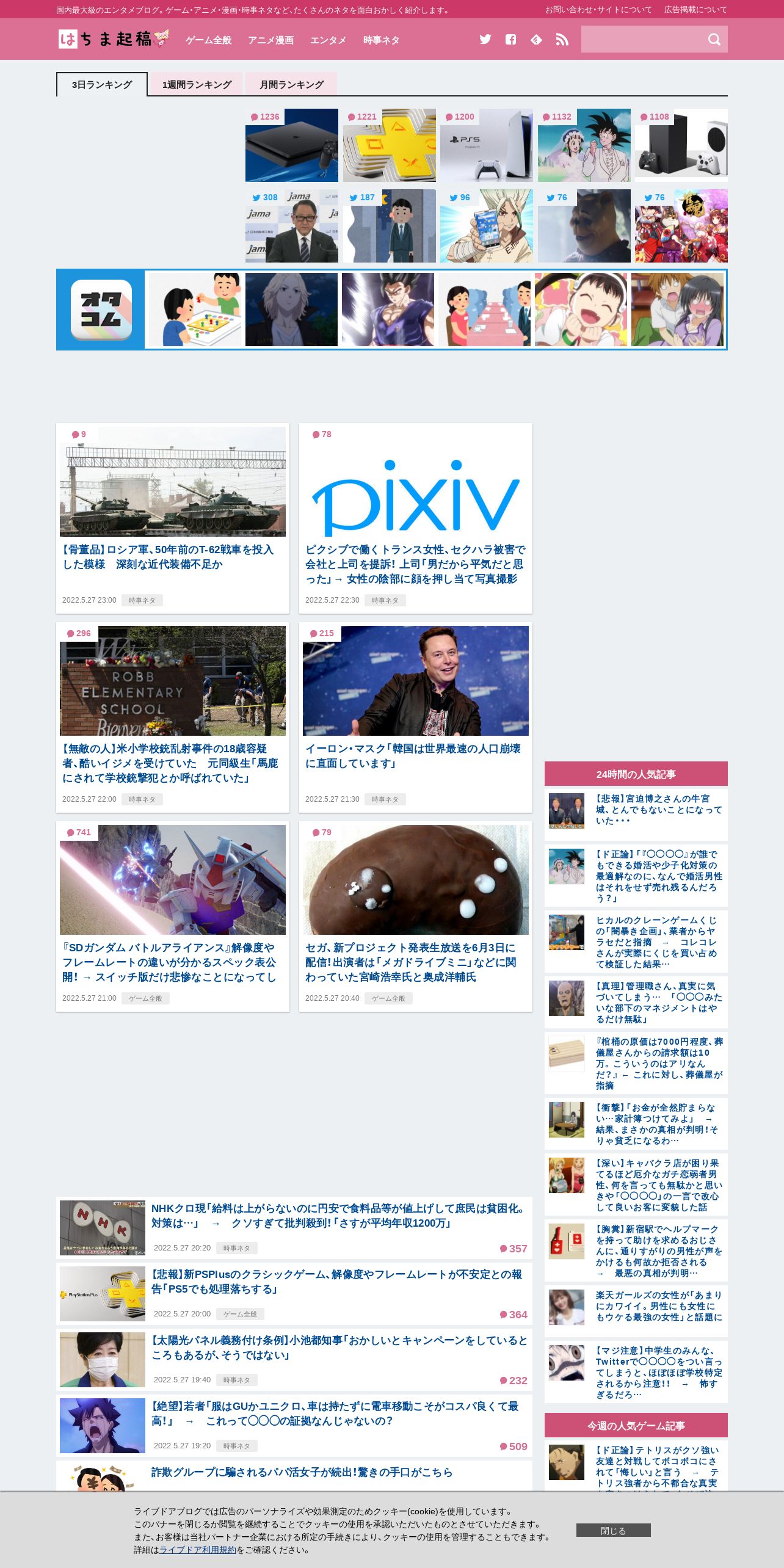Switch to 1週間ランキング tab
Screen dimensions: 784x1568
coord(197,84)
